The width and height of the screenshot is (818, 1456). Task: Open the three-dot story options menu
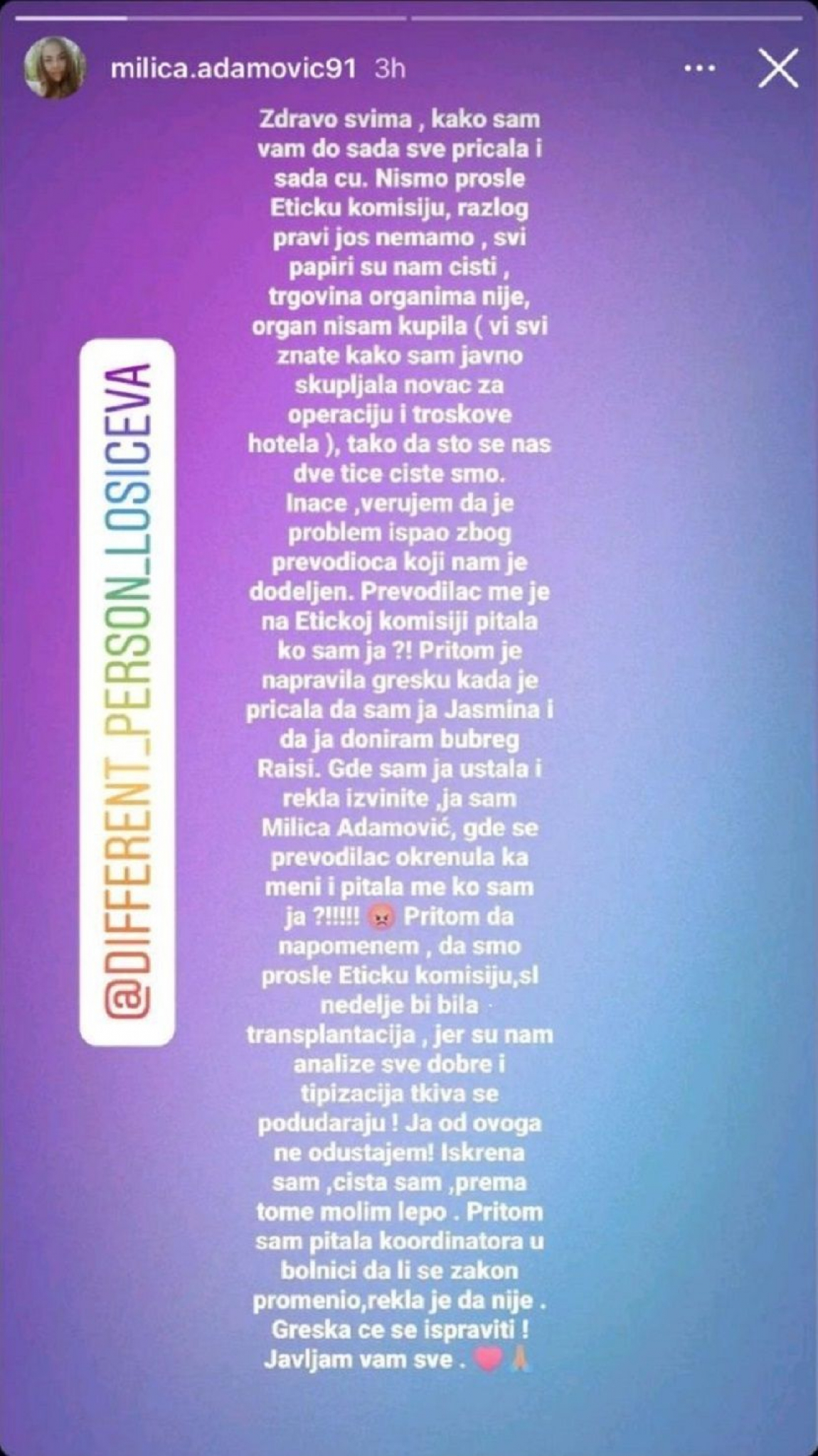tap(699, 69)
